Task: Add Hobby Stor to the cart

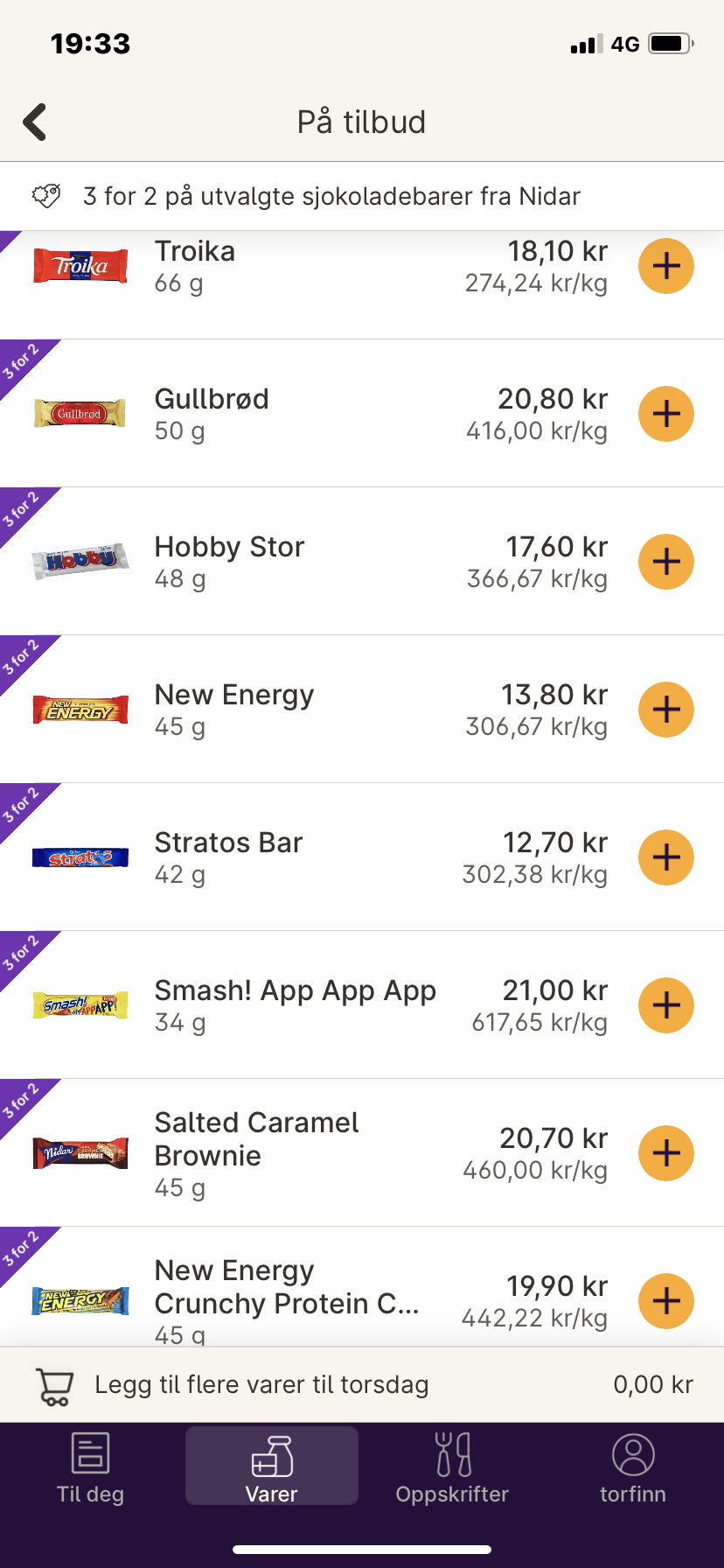Action: [666, 562]
